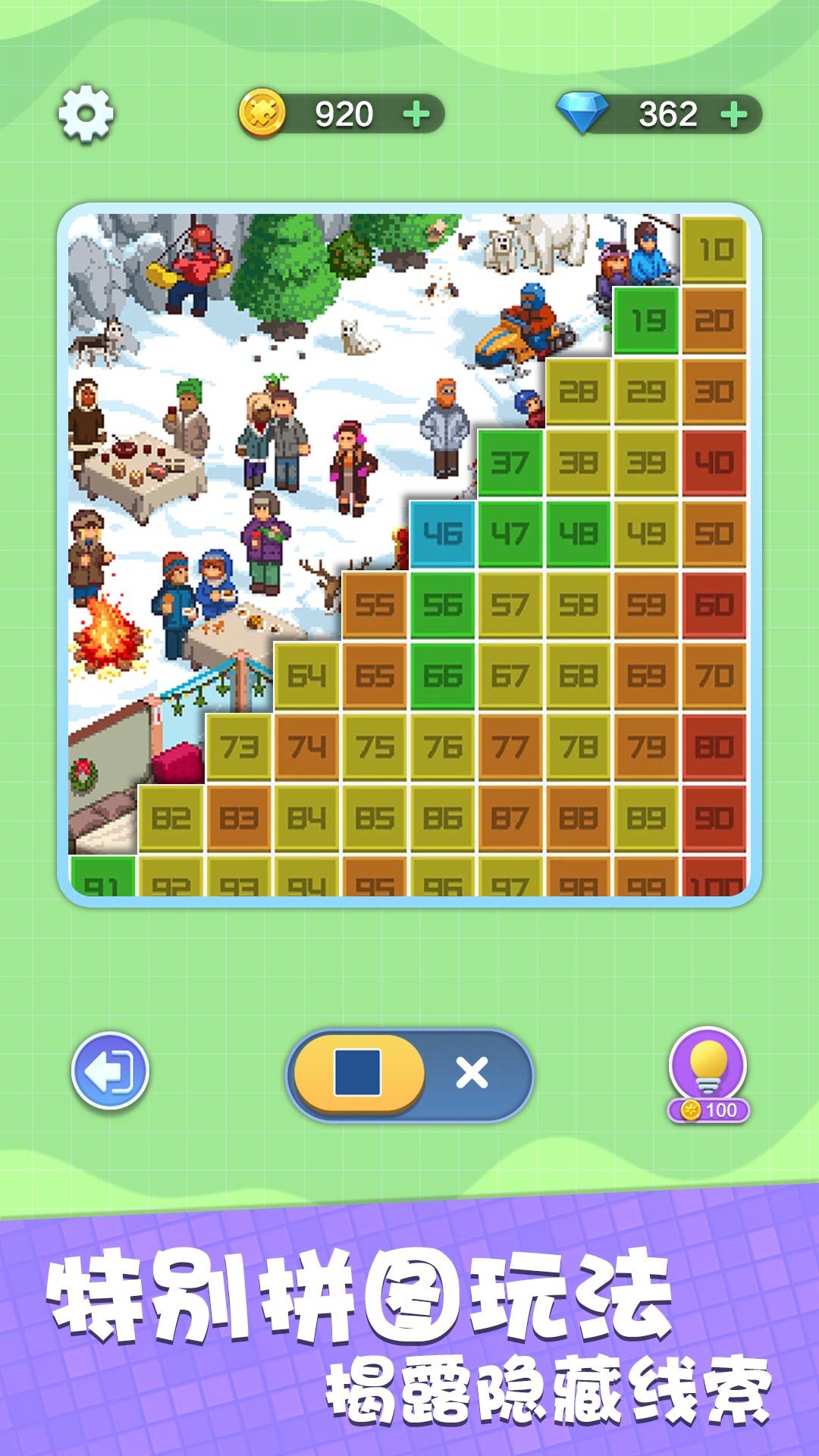Screen dimensions: 819x1456
Task: Tap the green puzzle tile 66
Action: tap(443, 676)
